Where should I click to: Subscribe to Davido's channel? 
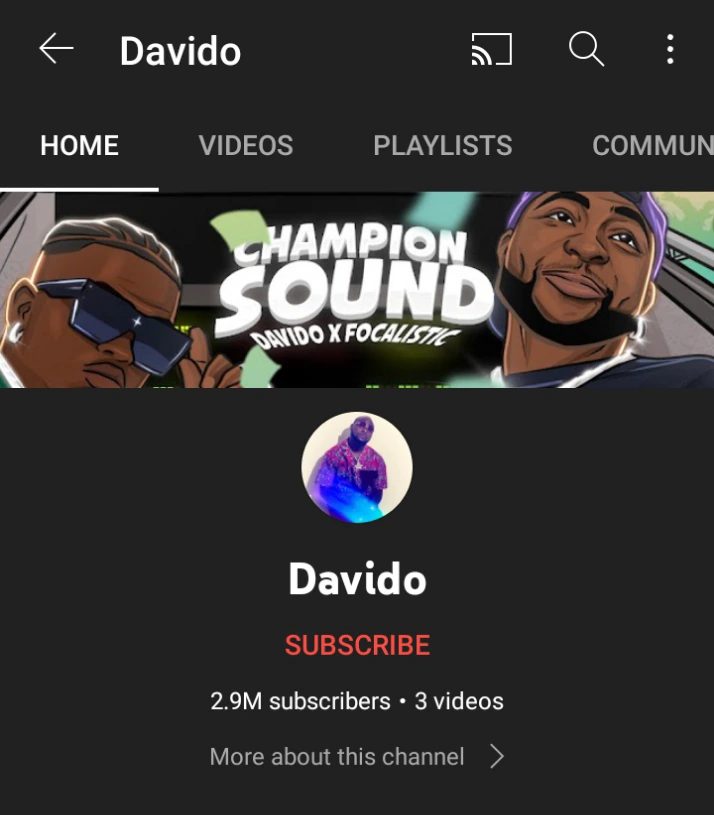[x=357, y=646]
